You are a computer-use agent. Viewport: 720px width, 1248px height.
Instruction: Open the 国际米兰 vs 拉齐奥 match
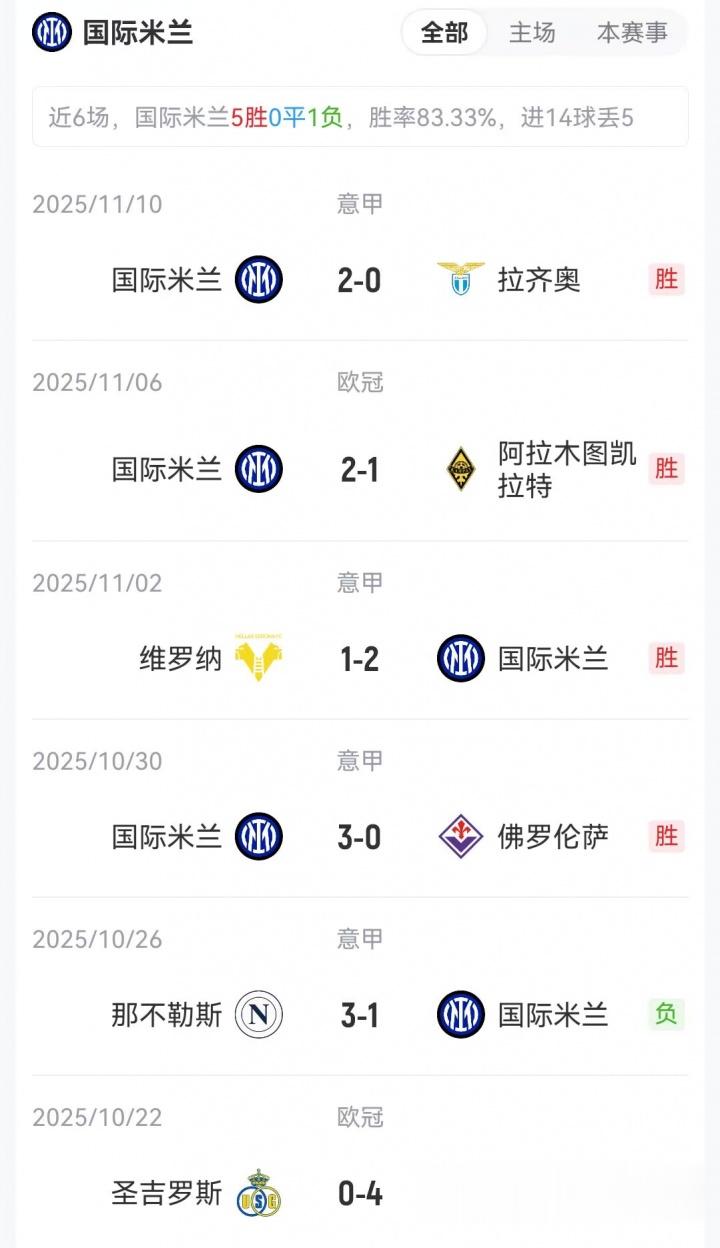[x=360, y=280]
